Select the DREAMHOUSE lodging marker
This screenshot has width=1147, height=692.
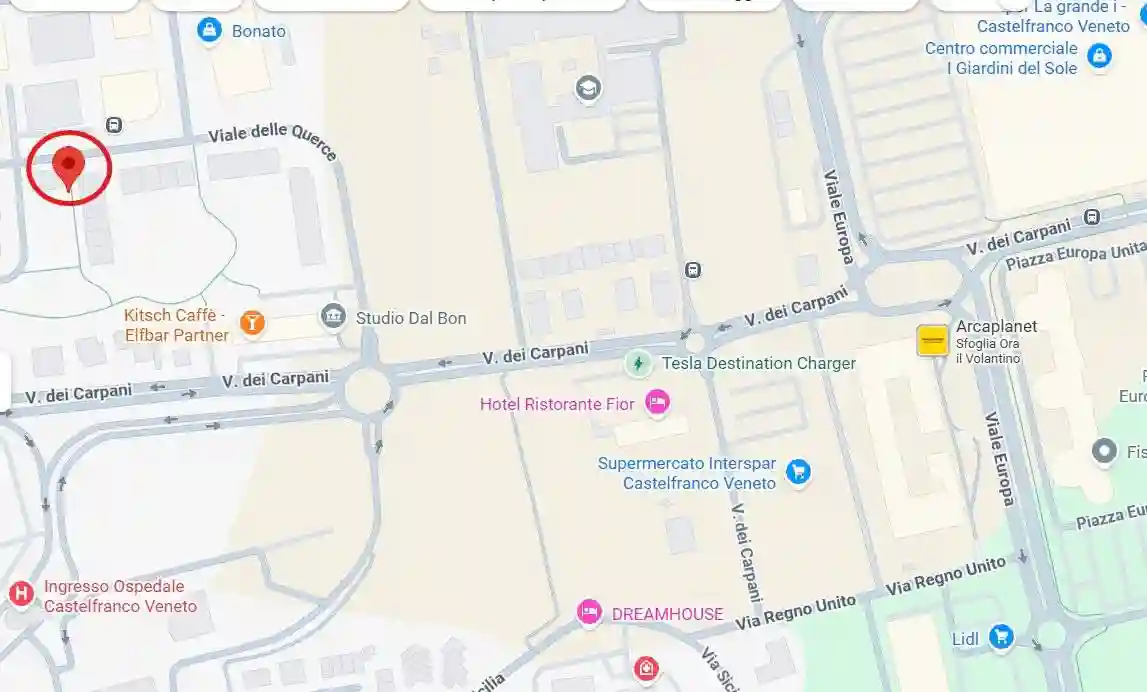[590, 612]
